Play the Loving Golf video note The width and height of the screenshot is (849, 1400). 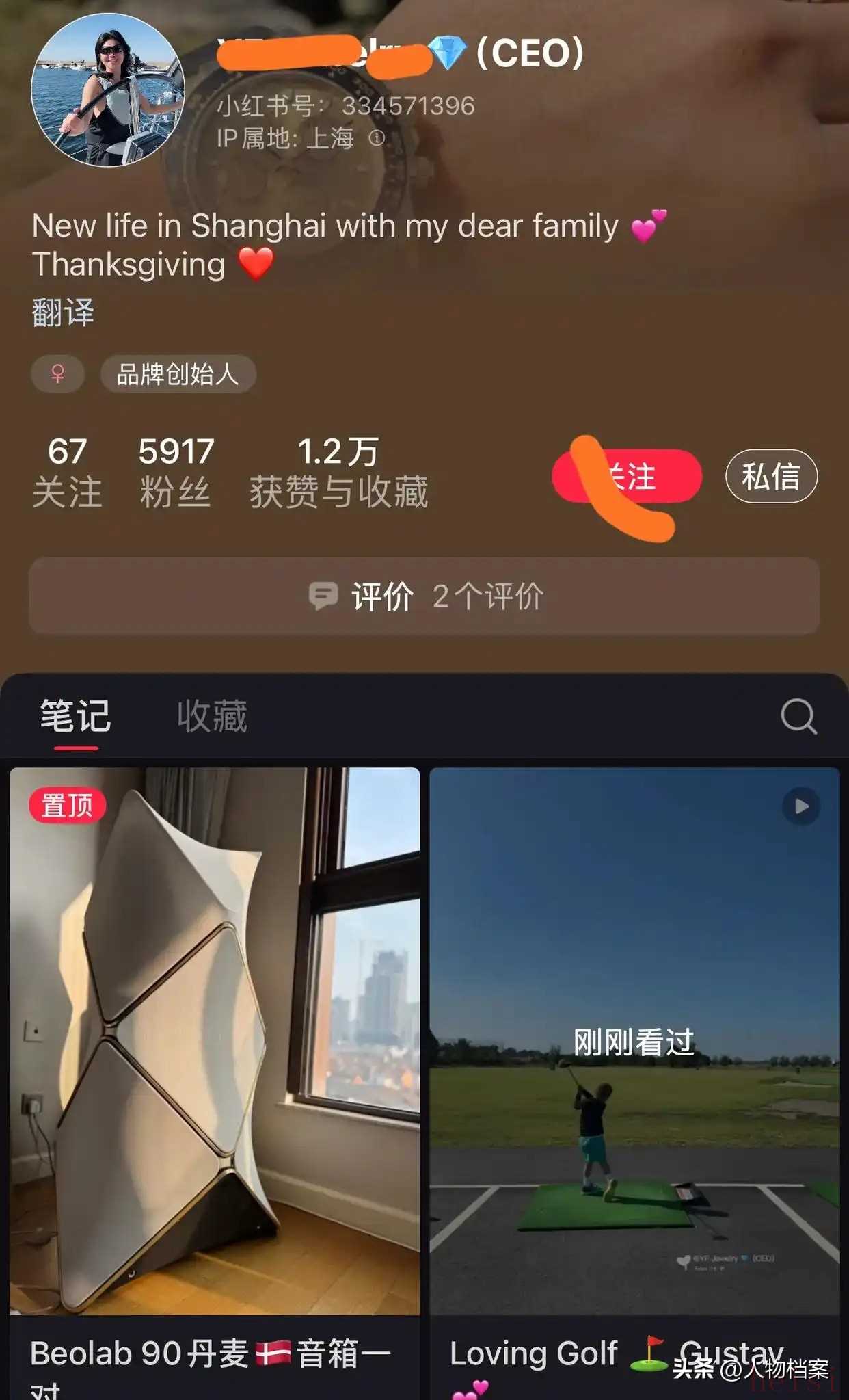click(634, 1040)
